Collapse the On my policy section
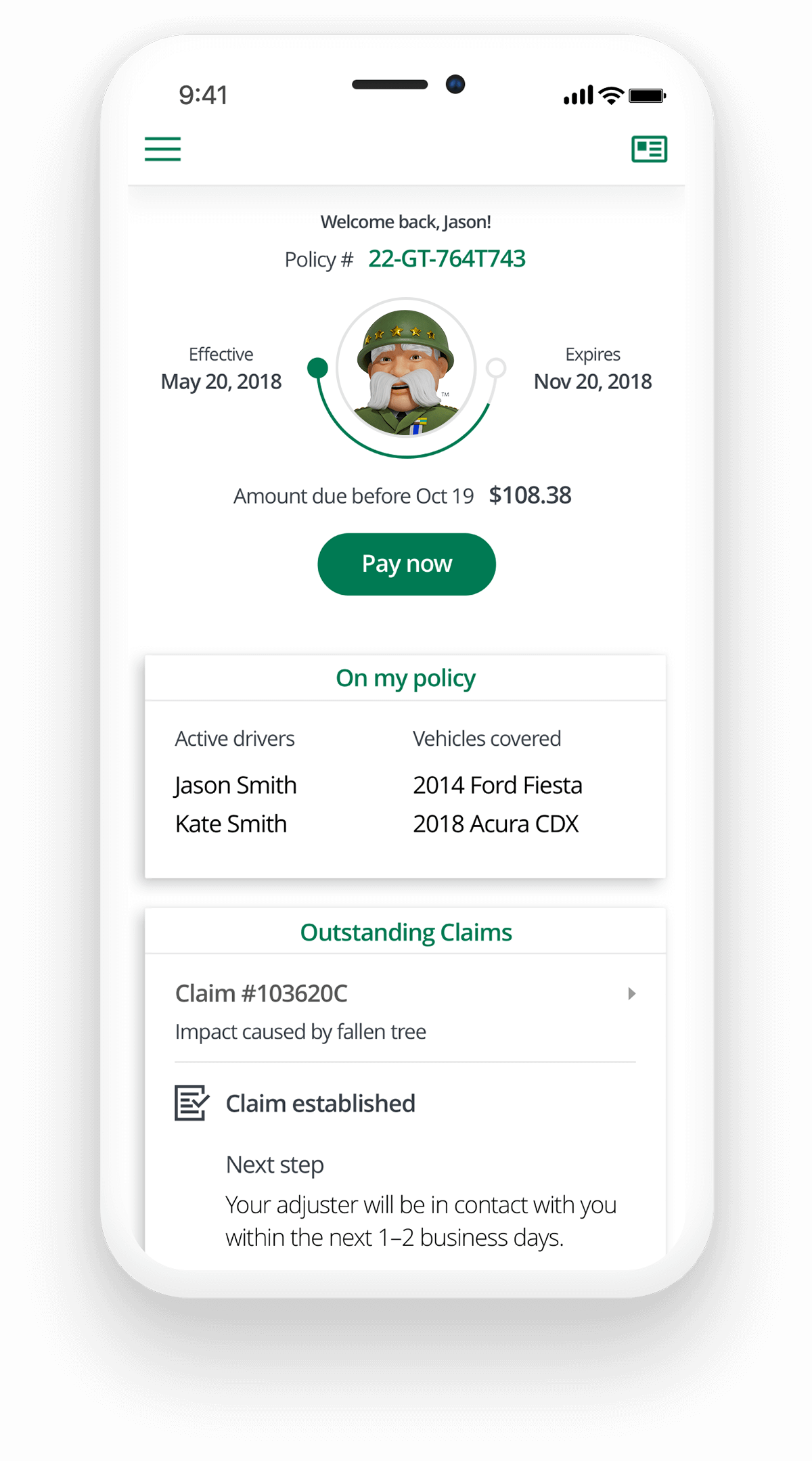Screen dimensions: 812x1461 pyautogui.click(x=405, y=677)
